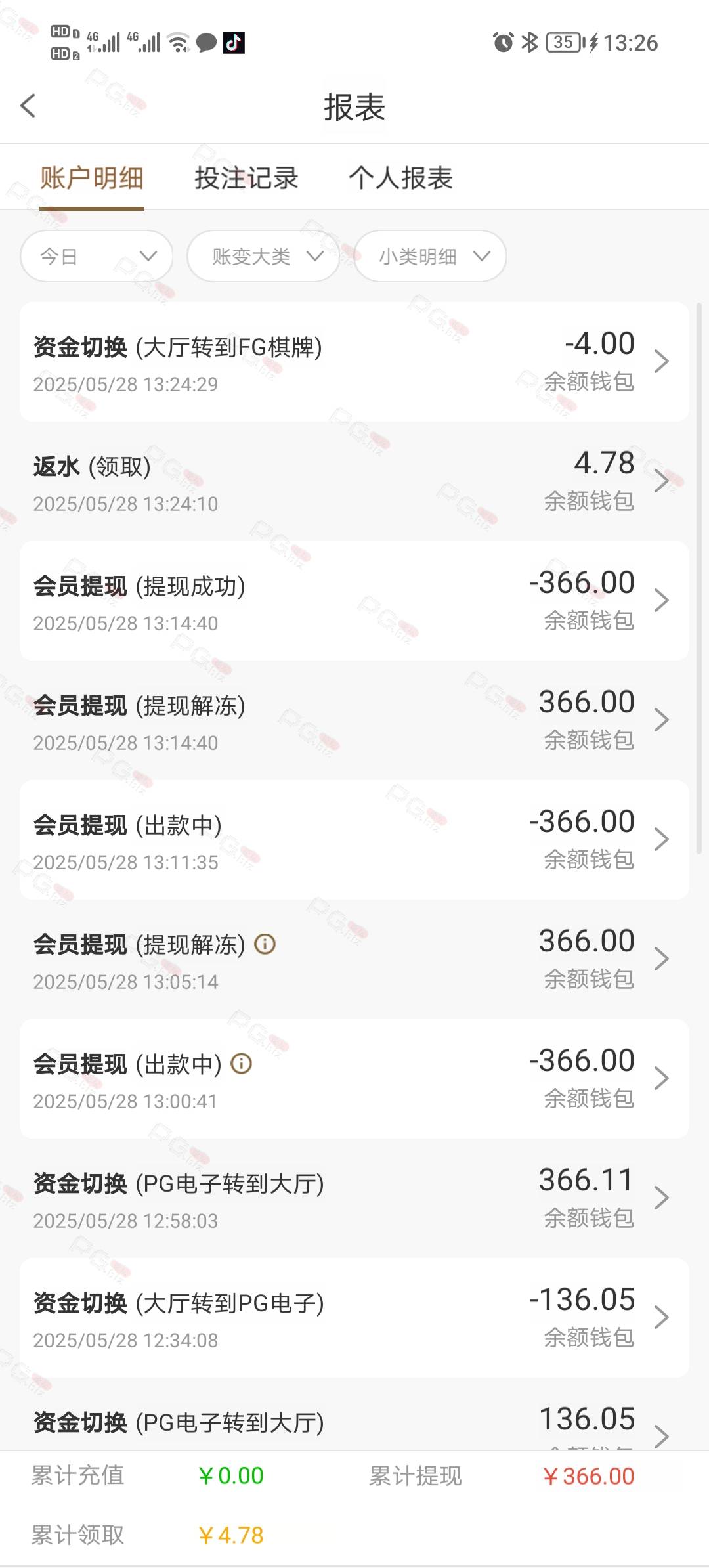The height and width of the screenshot is (1568, 709).
Task: Go back using the top-left arrow
Action: 28,106
